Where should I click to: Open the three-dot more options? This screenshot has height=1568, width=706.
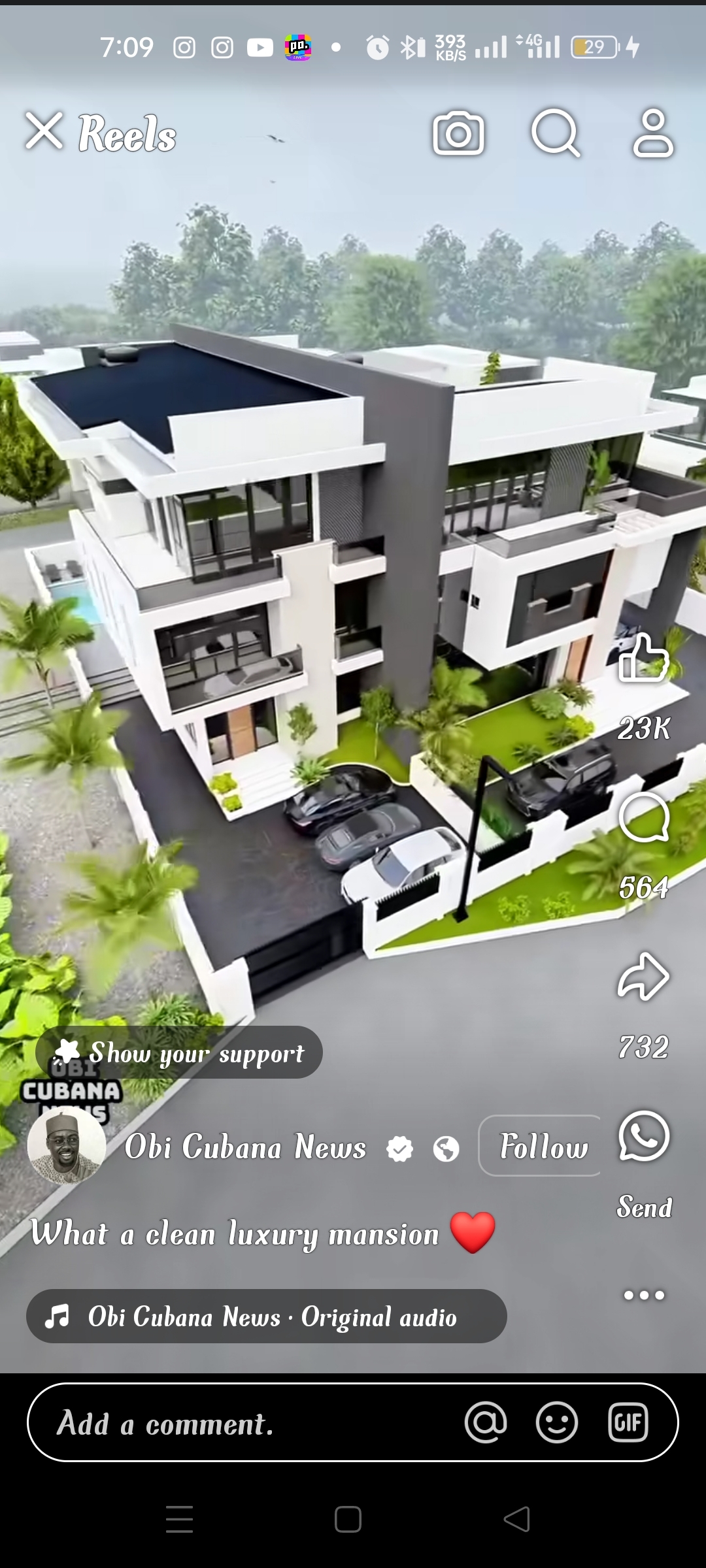[x=644, y=1295]
